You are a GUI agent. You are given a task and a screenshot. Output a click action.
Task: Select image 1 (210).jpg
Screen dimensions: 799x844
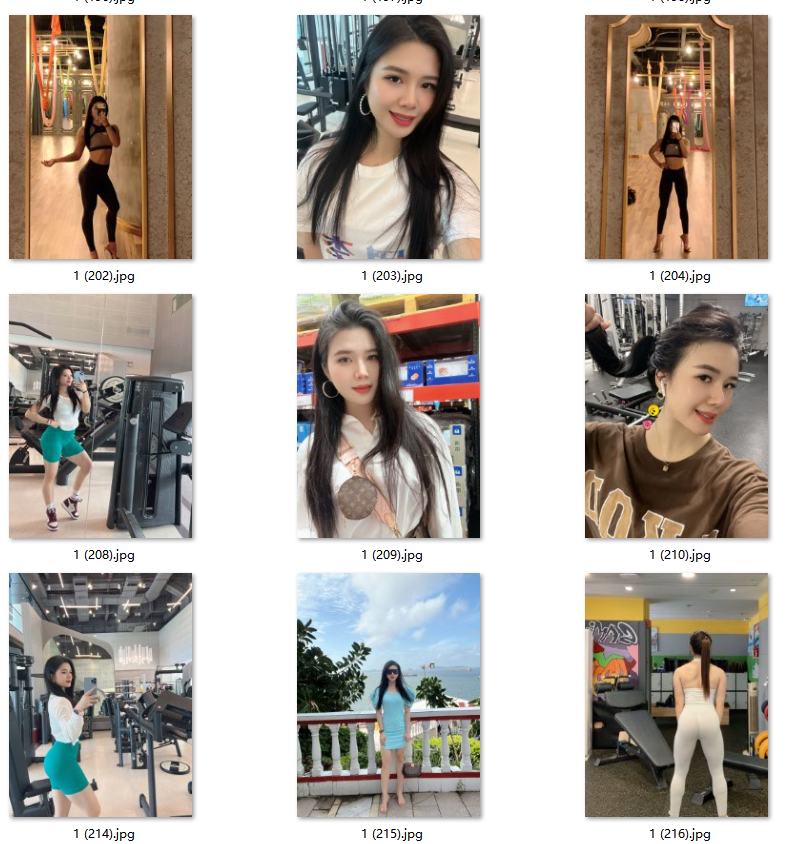click(x=677, y=416)
